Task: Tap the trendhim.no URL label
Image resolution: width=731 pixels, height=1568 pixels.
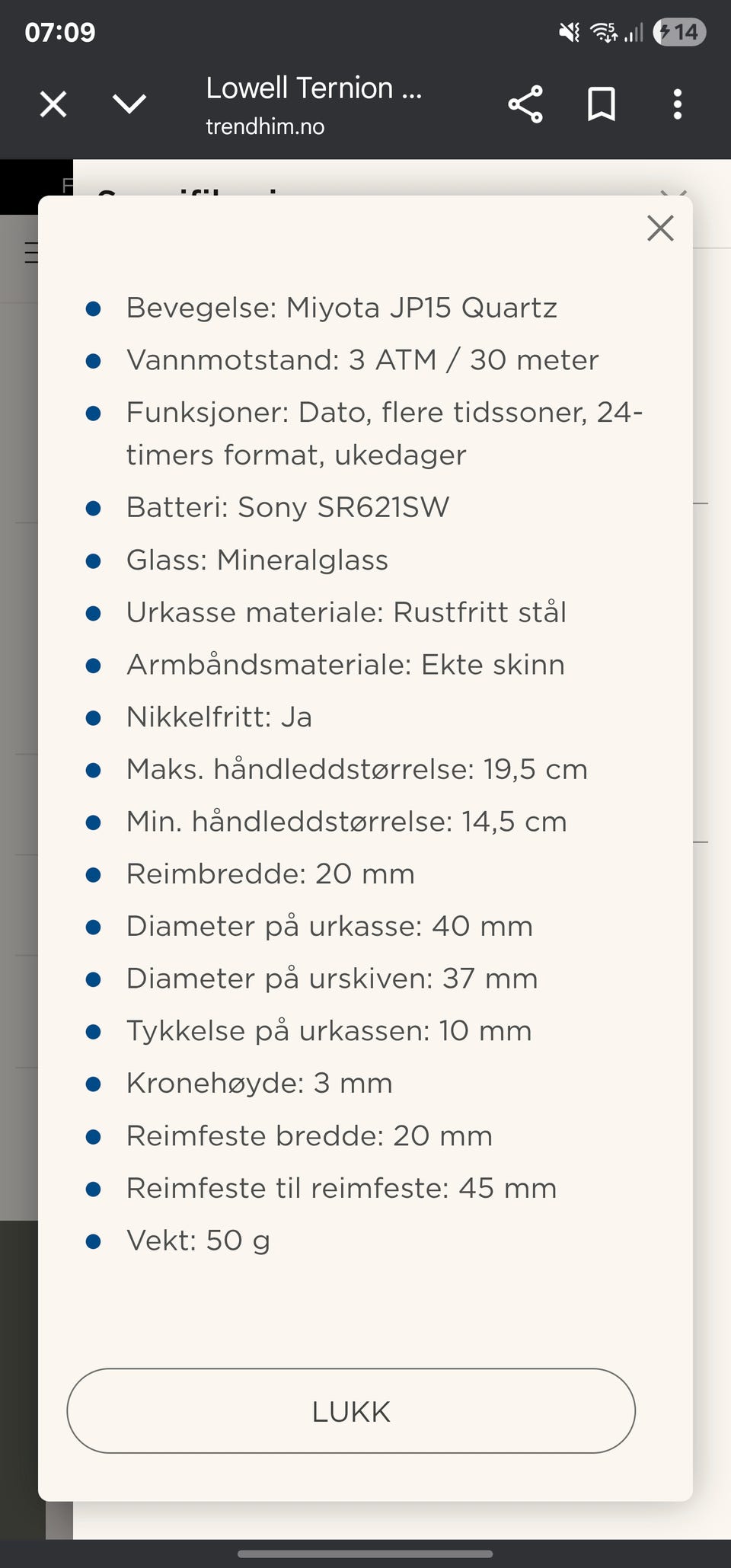Action: pos(264,126)
